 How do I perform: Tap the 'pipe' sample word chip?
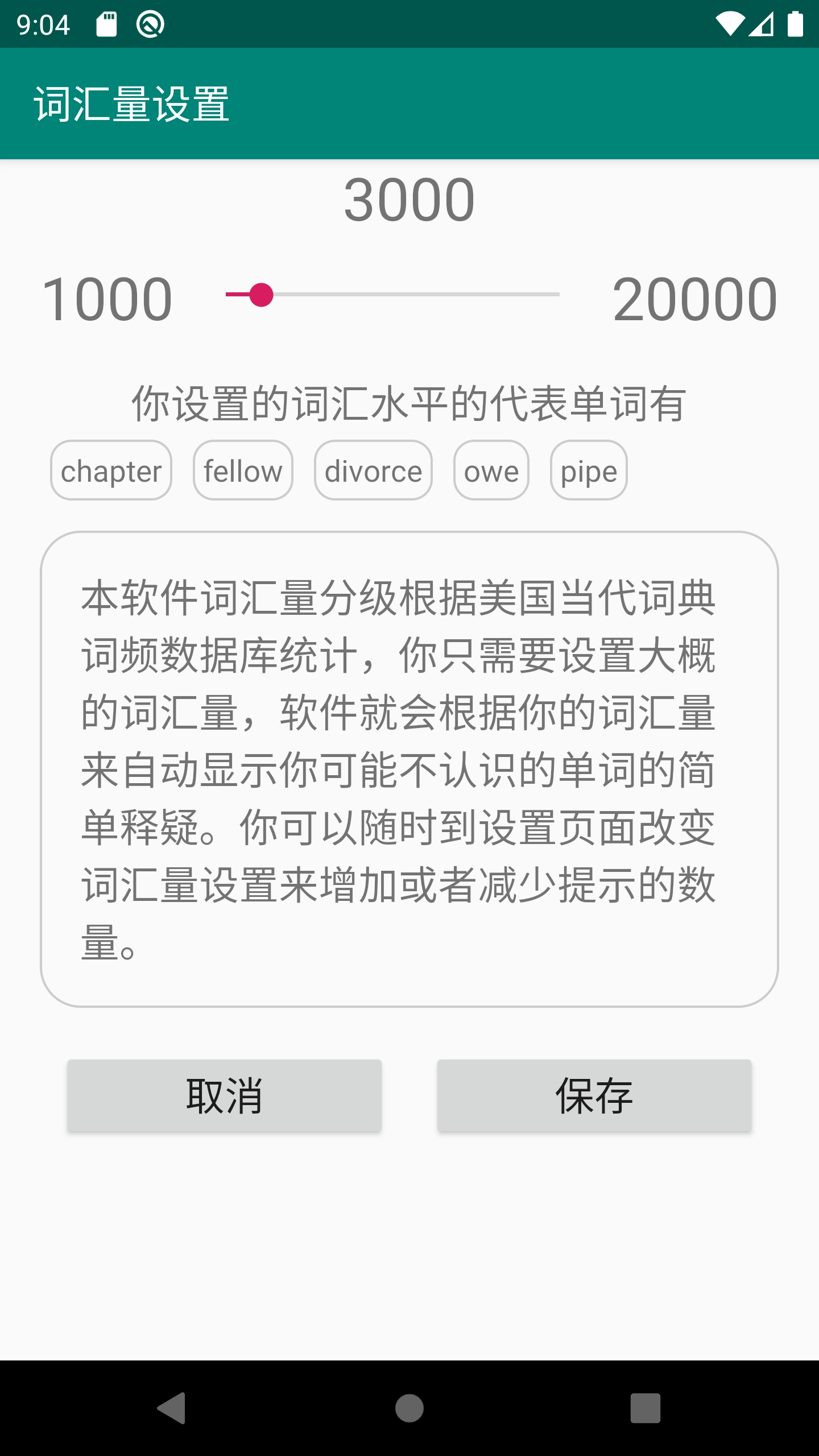[588, 471]
